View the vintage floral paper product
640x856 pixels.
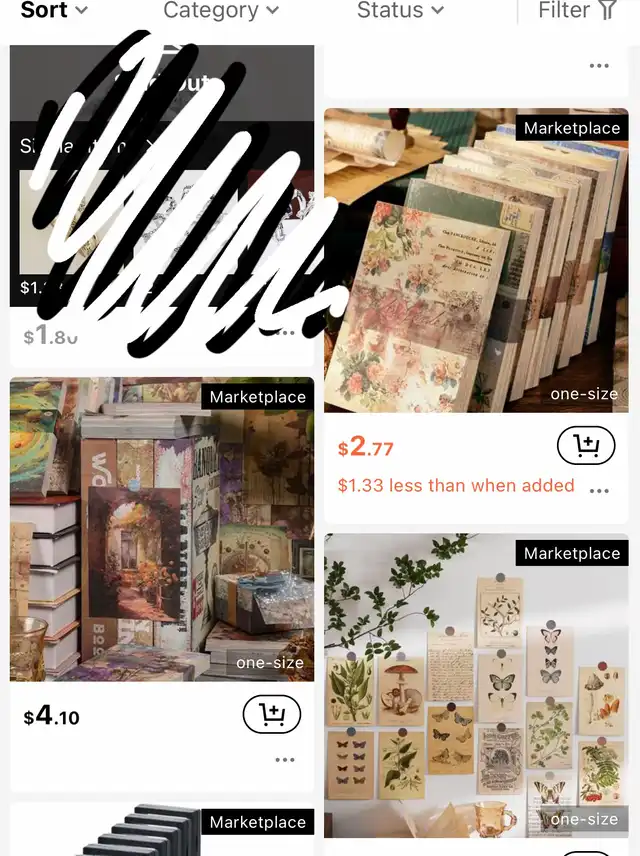tap(476, 260)
